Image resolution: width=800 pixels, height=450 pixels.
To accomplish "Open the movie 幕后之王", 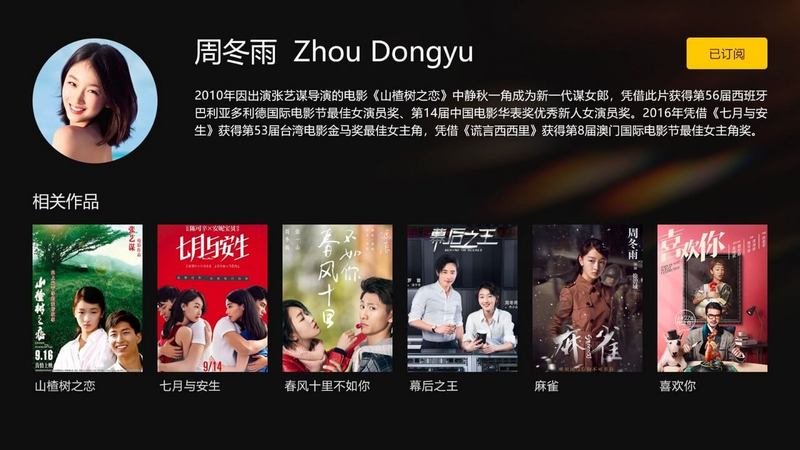I will tap(462, 298).
